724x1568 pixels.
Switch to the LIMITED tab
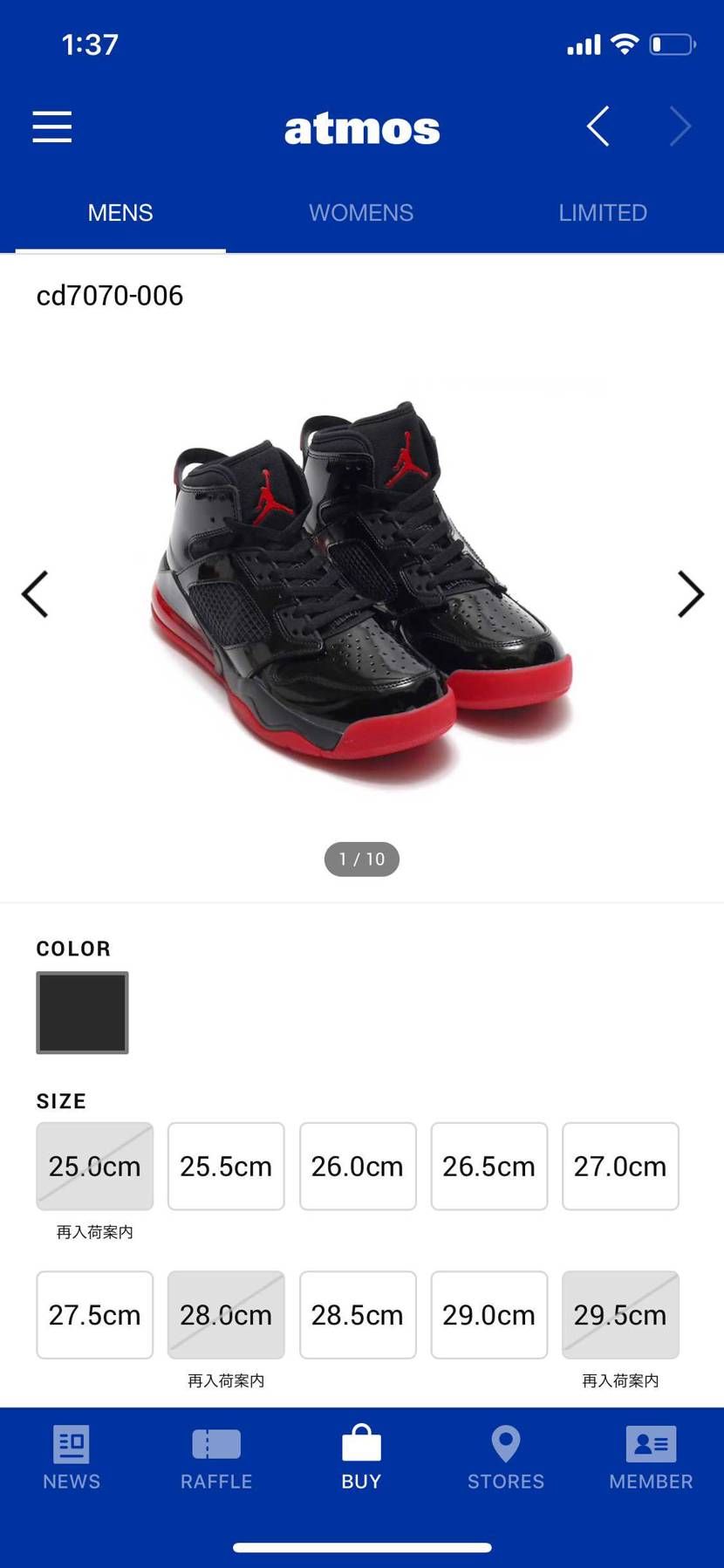(x=603, y=213)
